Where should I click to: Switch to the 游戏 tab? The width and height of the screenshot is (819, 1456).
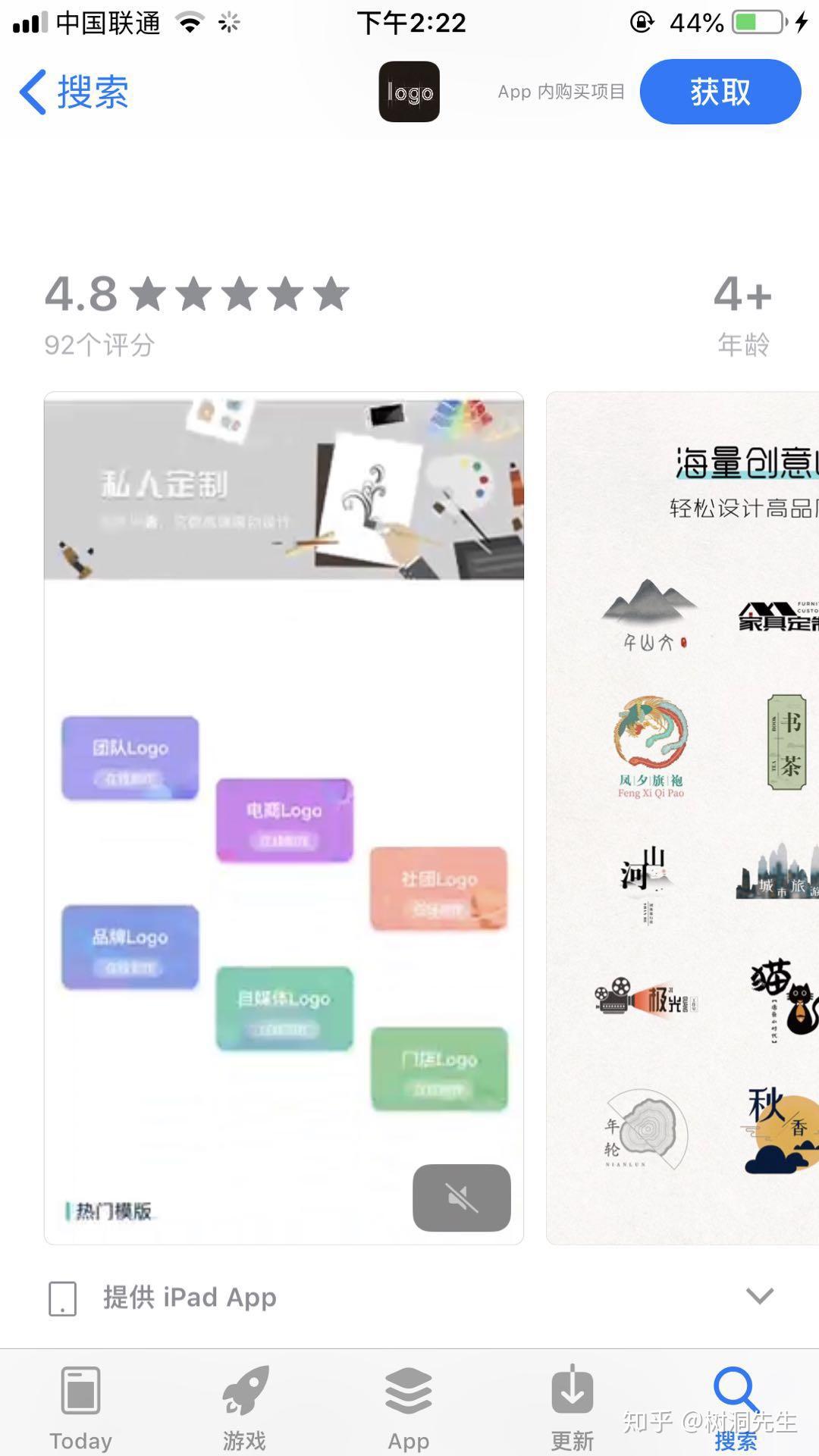pyautogui.click(x=244, y=1408)
